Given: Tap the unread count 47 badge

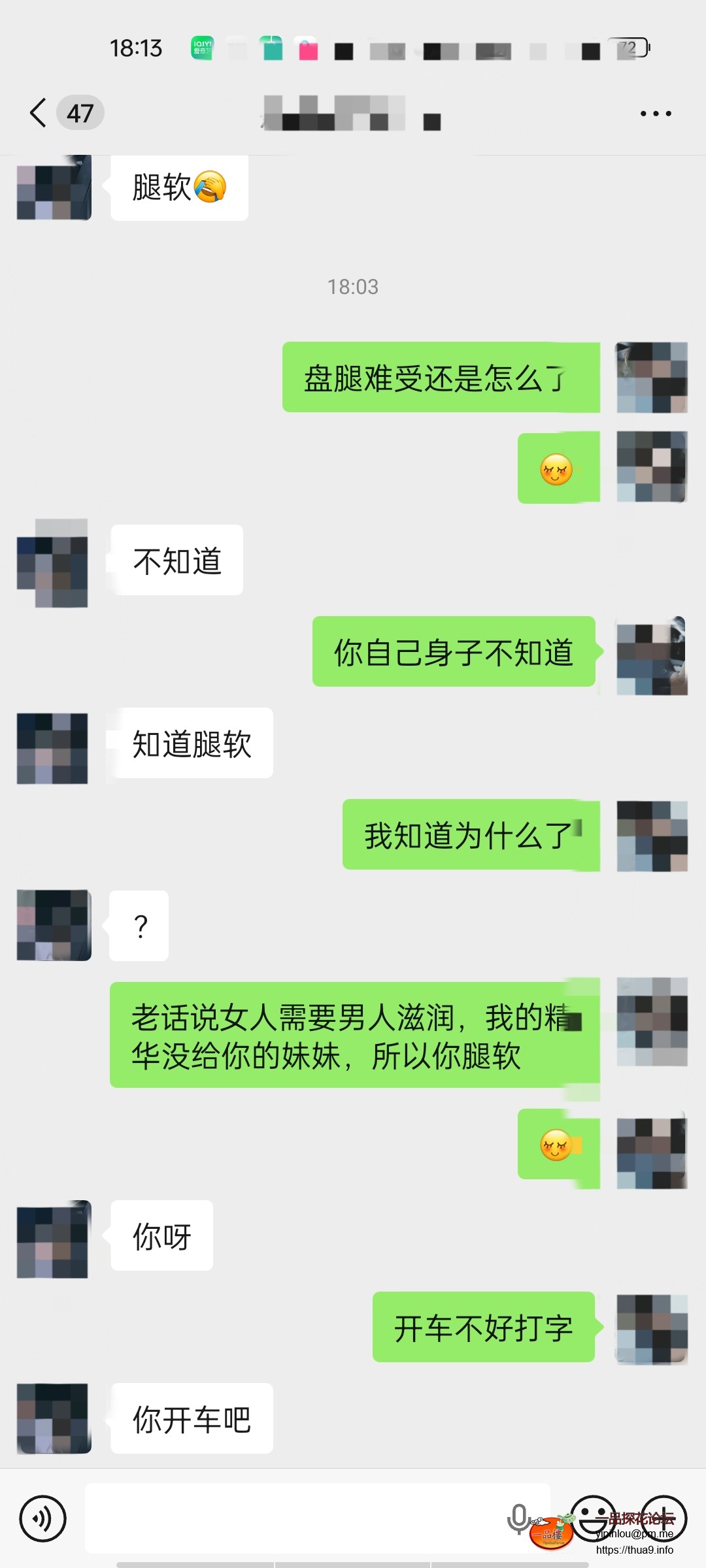Looking at the screenshot, I should [80, 112].
